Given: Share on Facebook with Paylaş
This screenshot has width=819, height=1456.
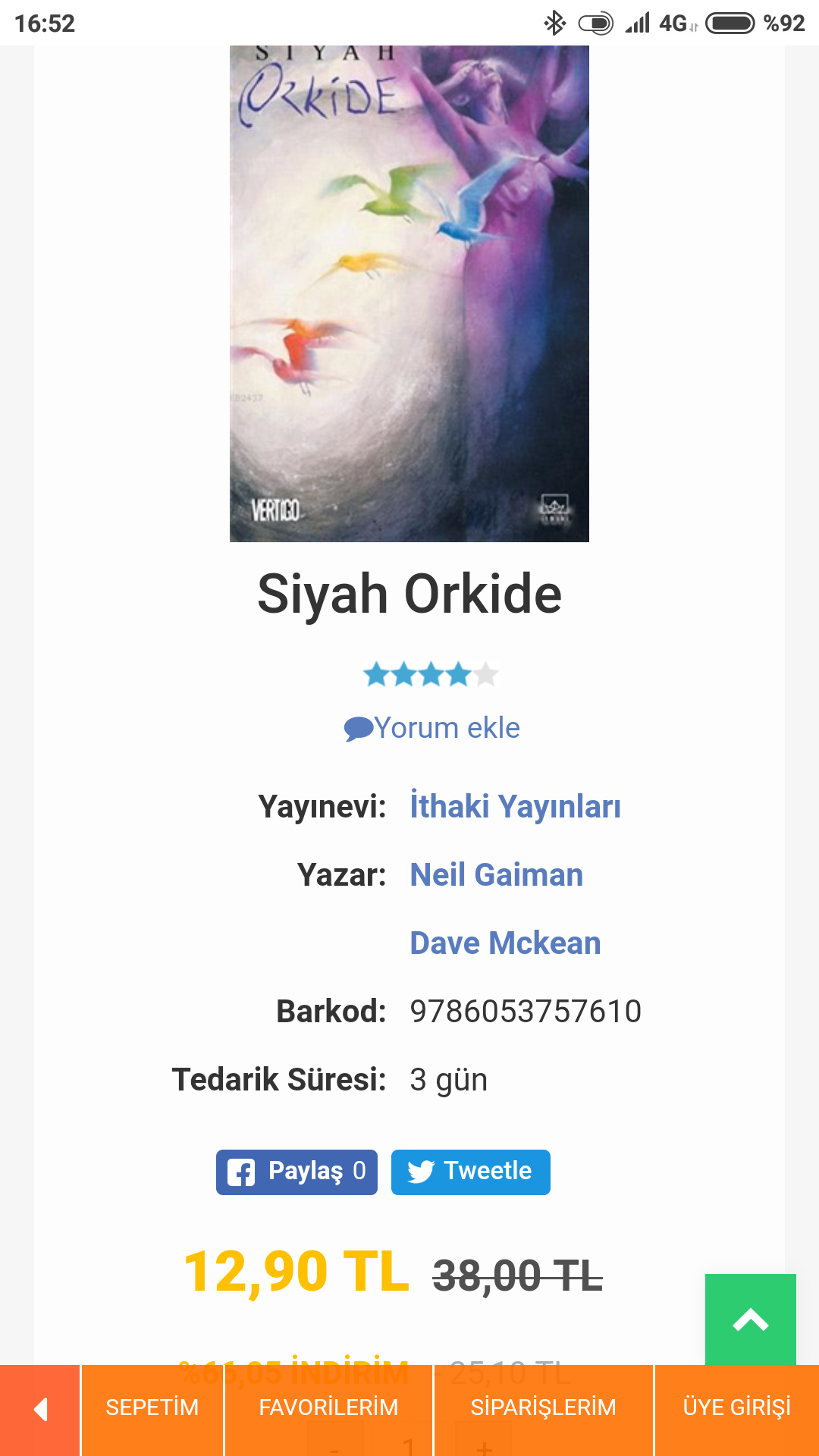Looking at the screenshot, I should [297, 1172].
